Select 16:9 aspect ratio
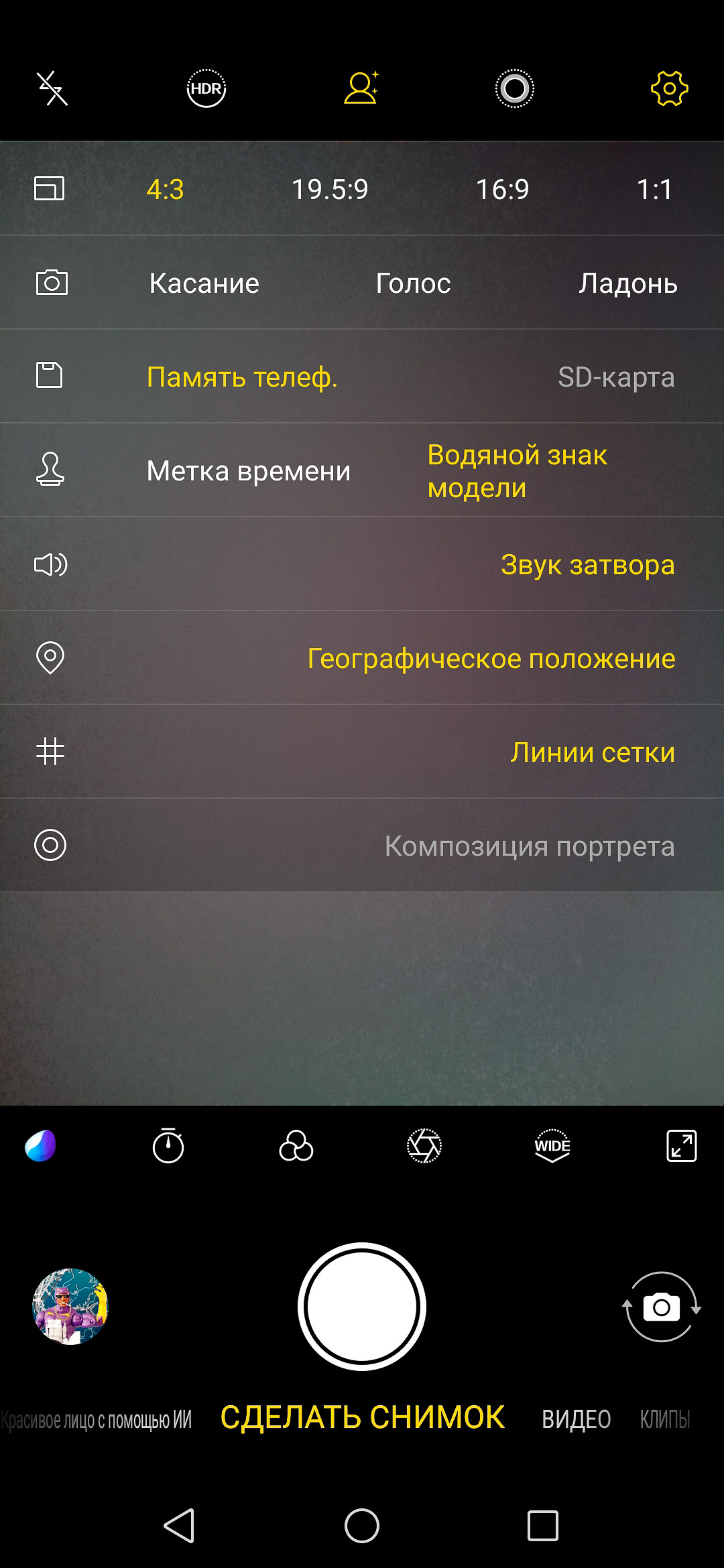The image size is (724, 1568). [502, 190]
